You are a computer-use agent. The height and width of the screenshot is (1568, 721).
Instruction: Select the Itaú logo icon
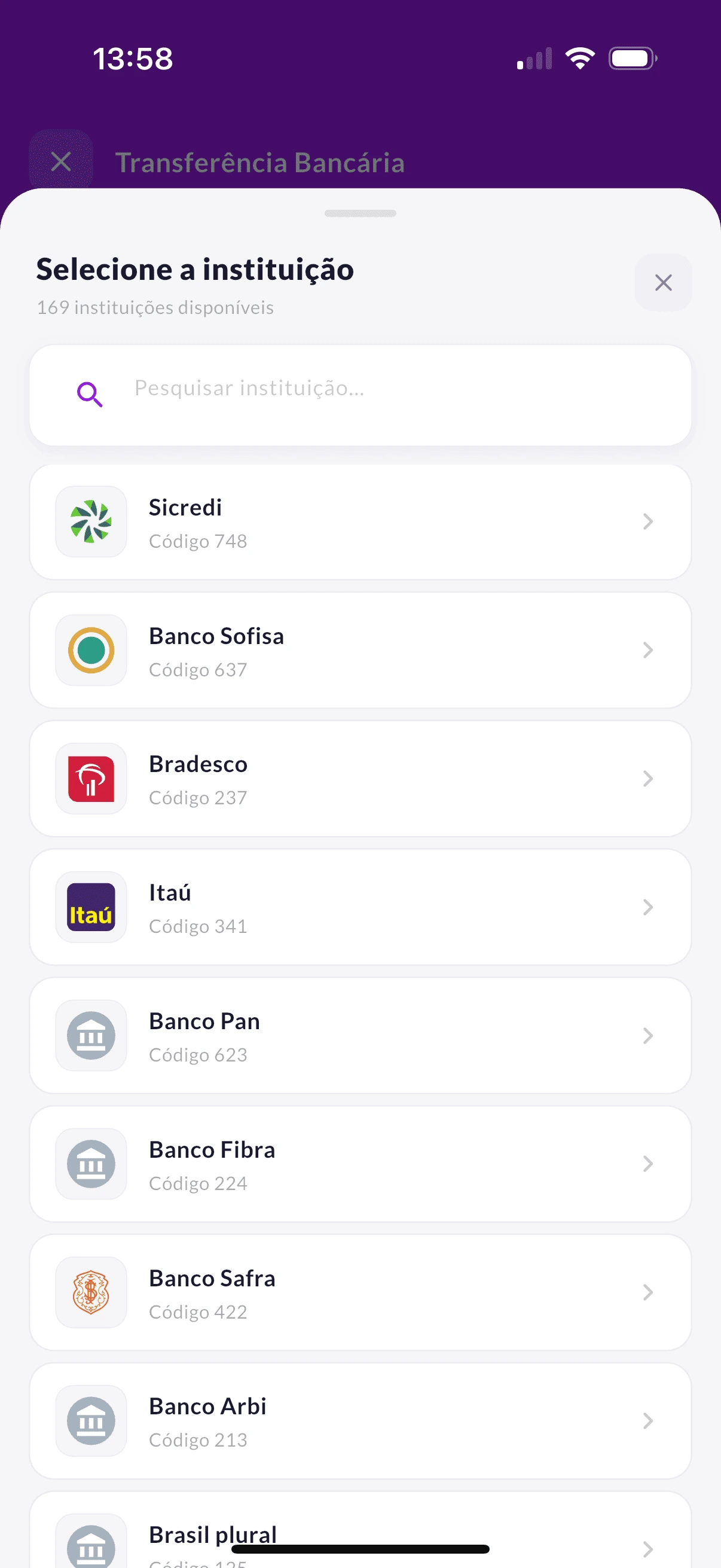click(x=90, y=908)
